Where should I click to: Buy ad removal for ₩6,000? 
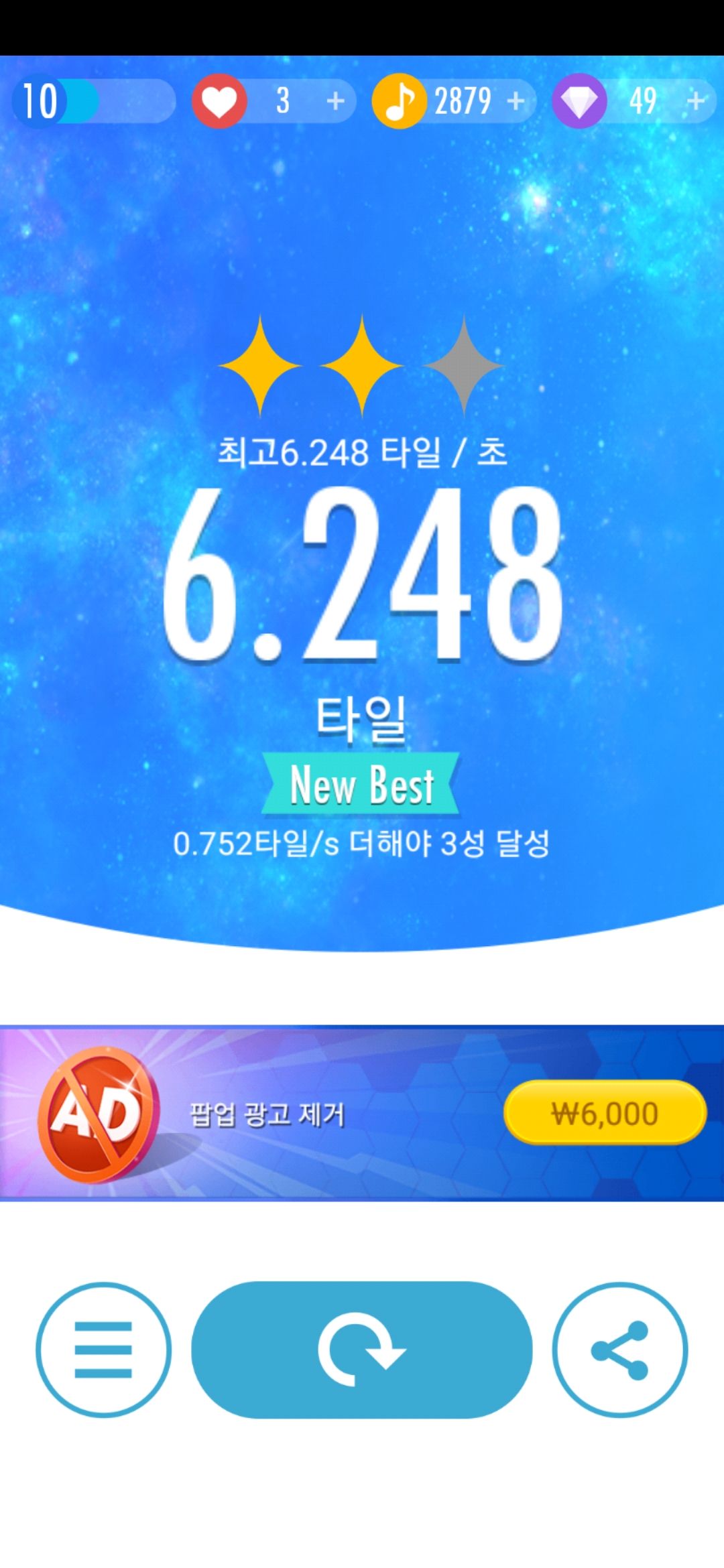(x=605, y=1114)
